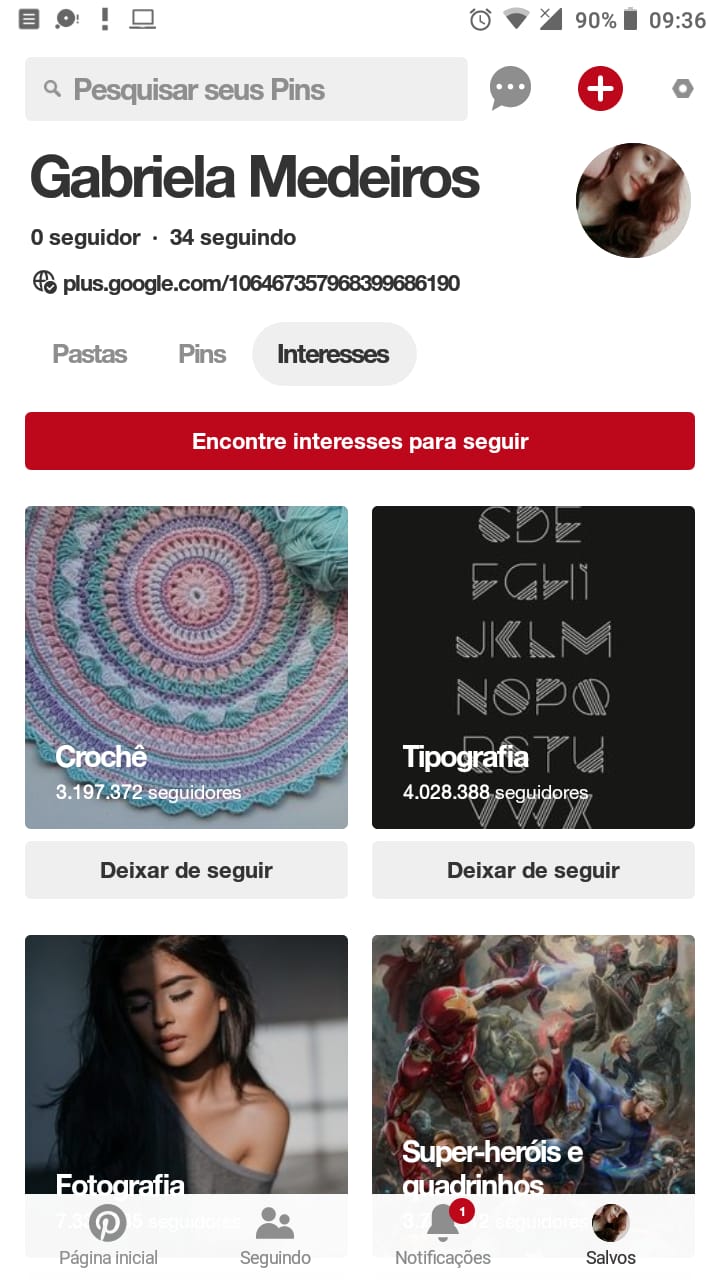
Task: Go to Página inicial
Action: [108, 1237]
